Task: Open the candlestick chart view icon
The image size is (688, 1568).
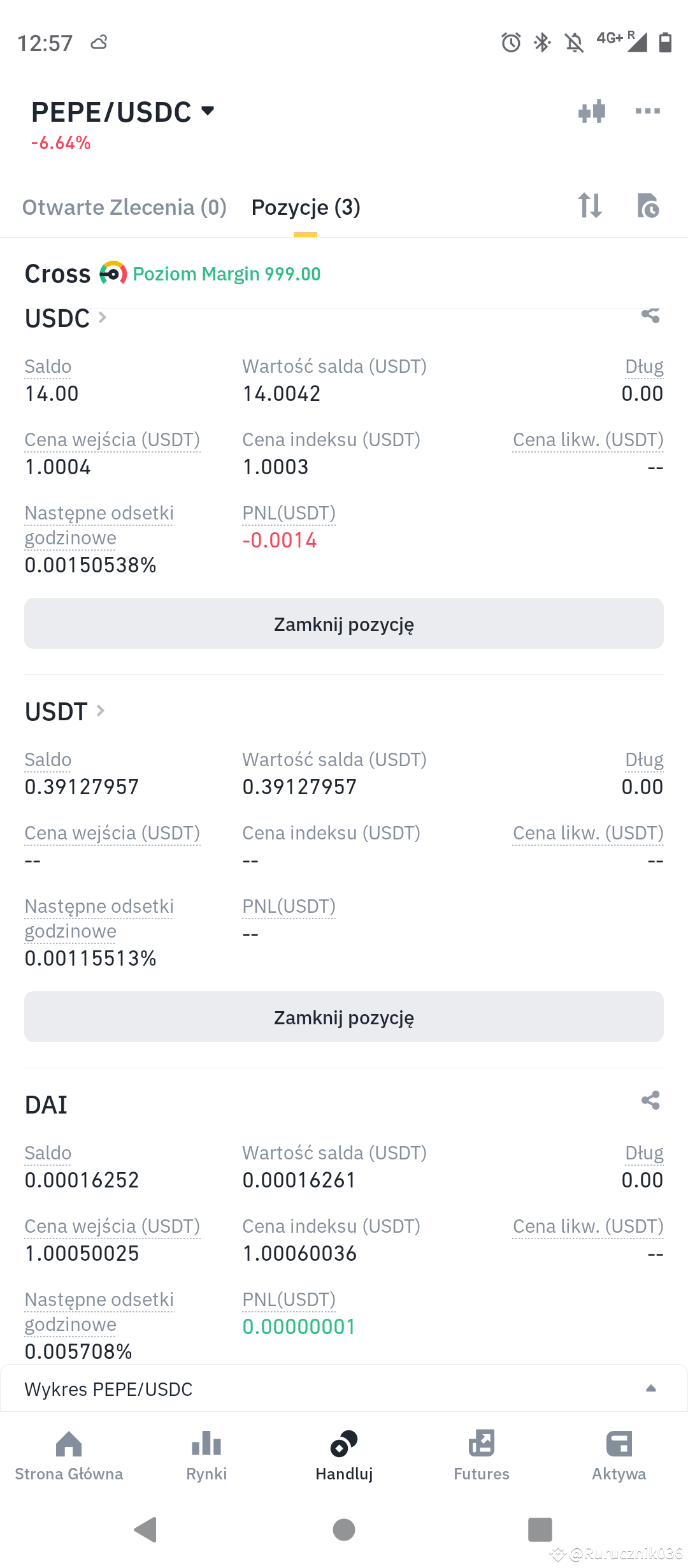Action: tap(591, 110)
